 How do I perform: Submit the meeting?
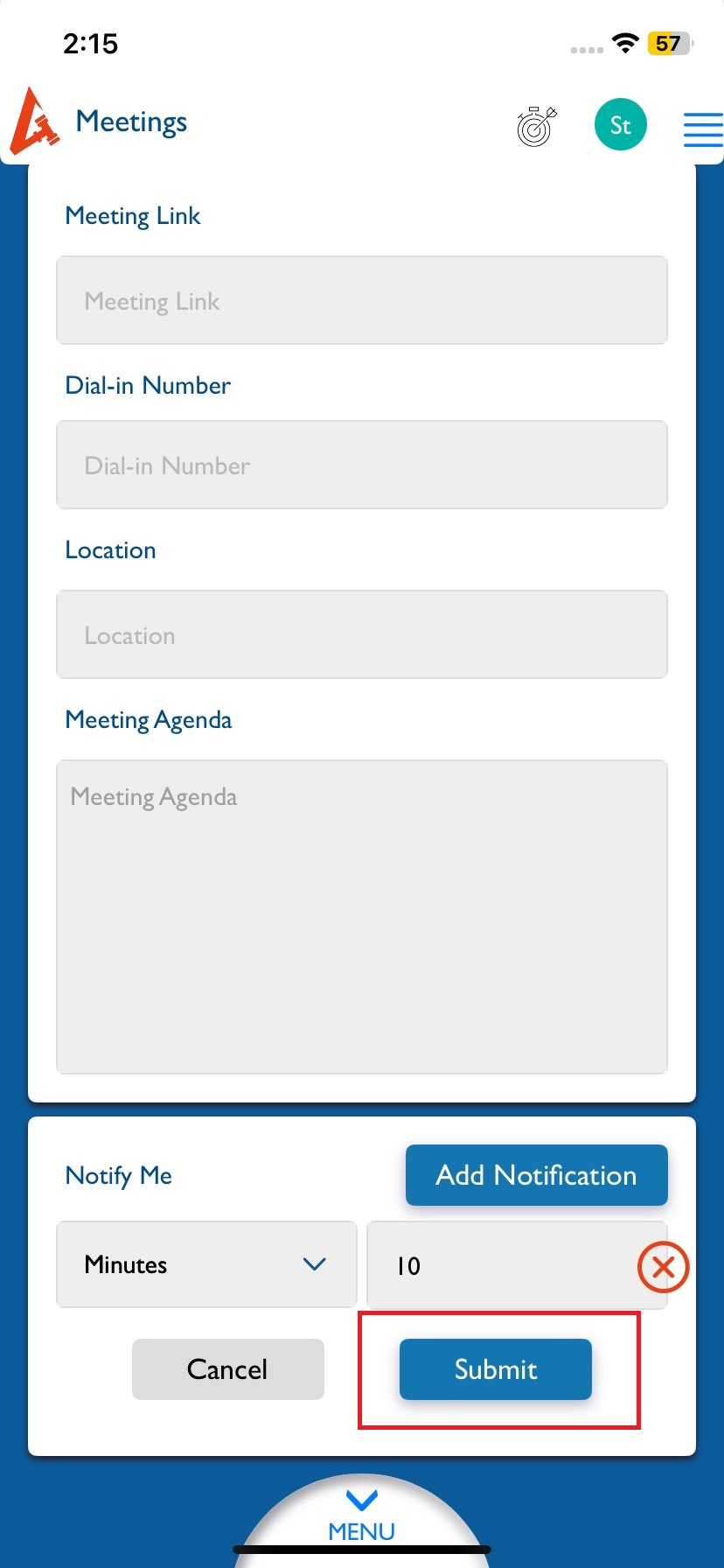click(496, 1369)
